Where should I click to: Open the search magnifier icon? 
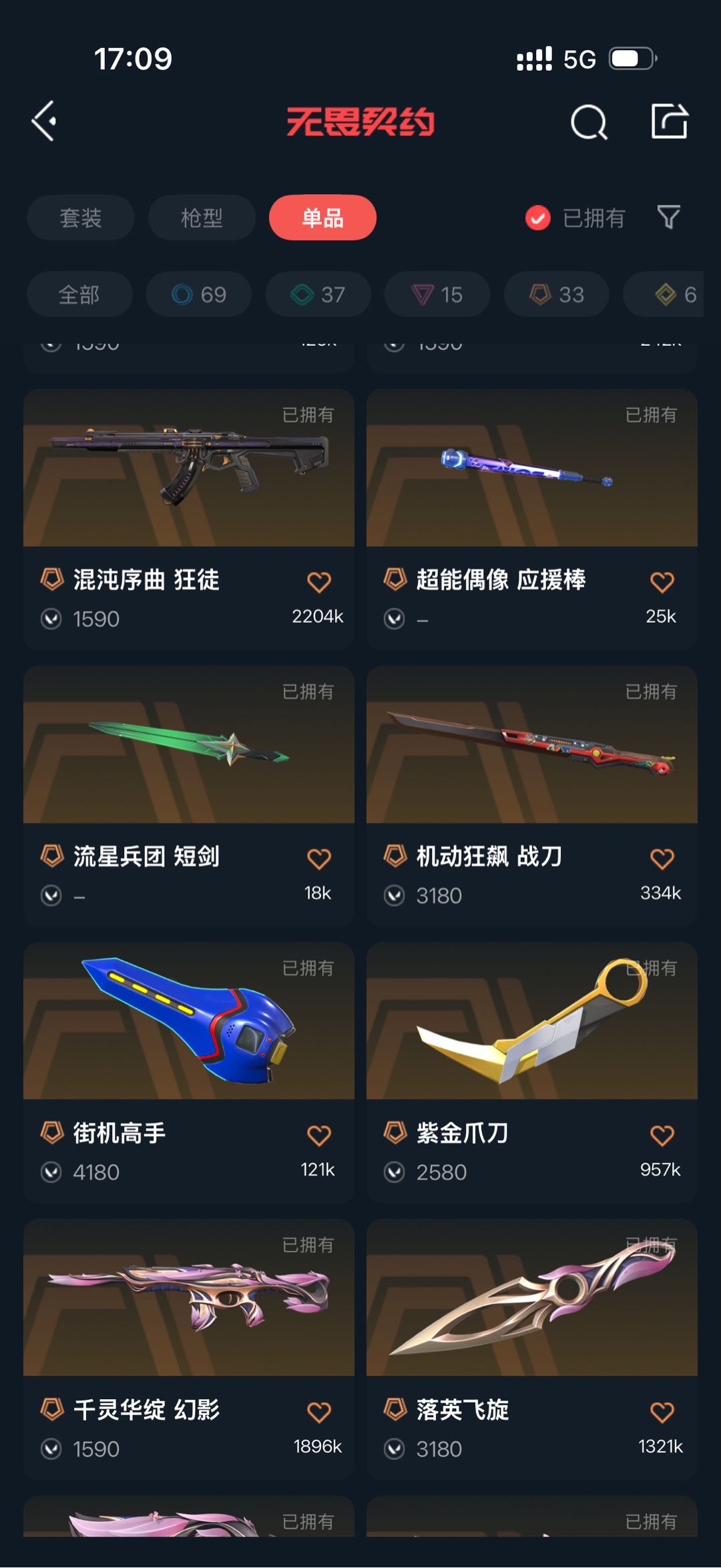[x=589, y=122]
